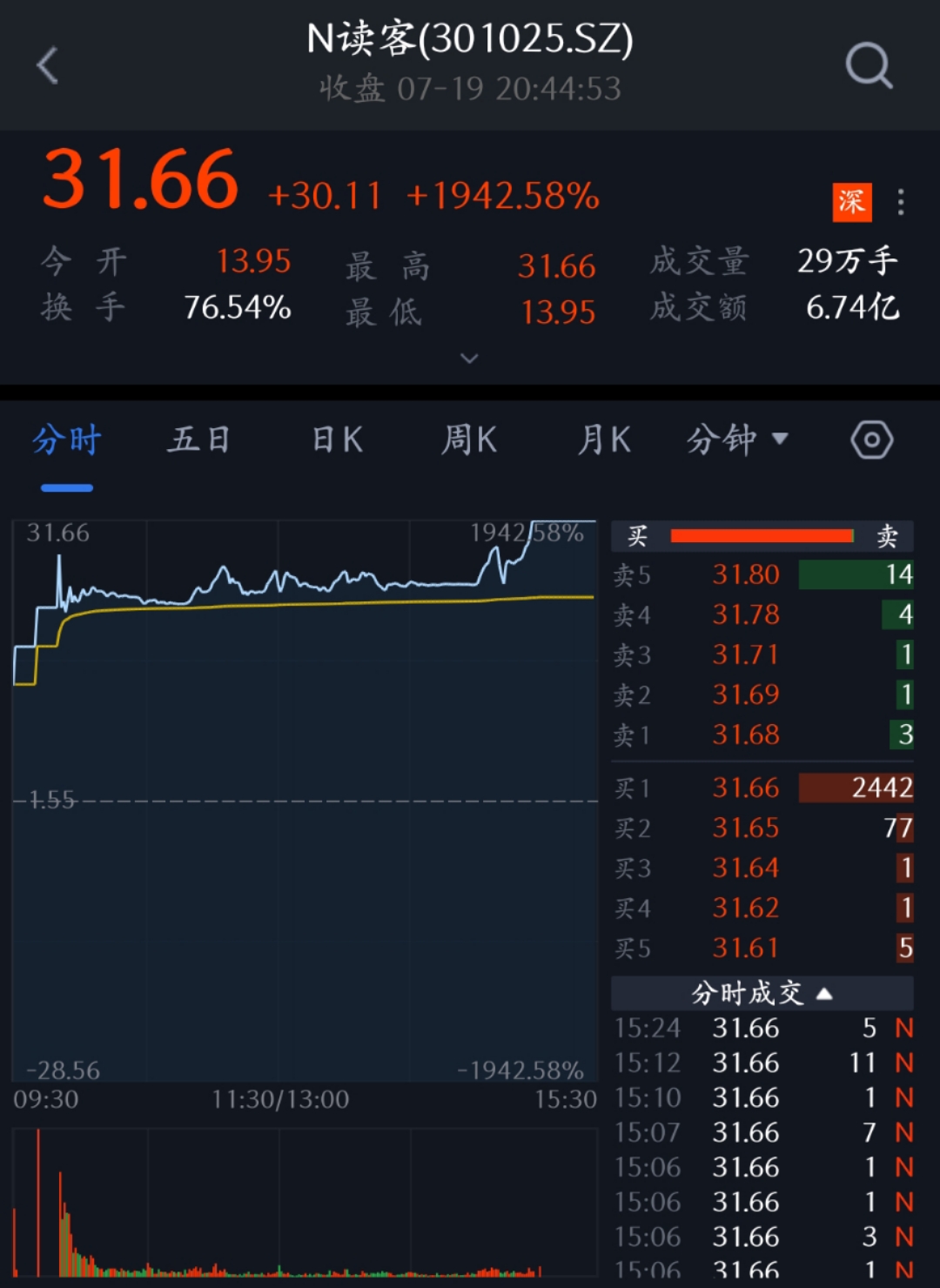Switch to the 周K chart tab
Screen dimensions: 940x1288
coord(469,440)
